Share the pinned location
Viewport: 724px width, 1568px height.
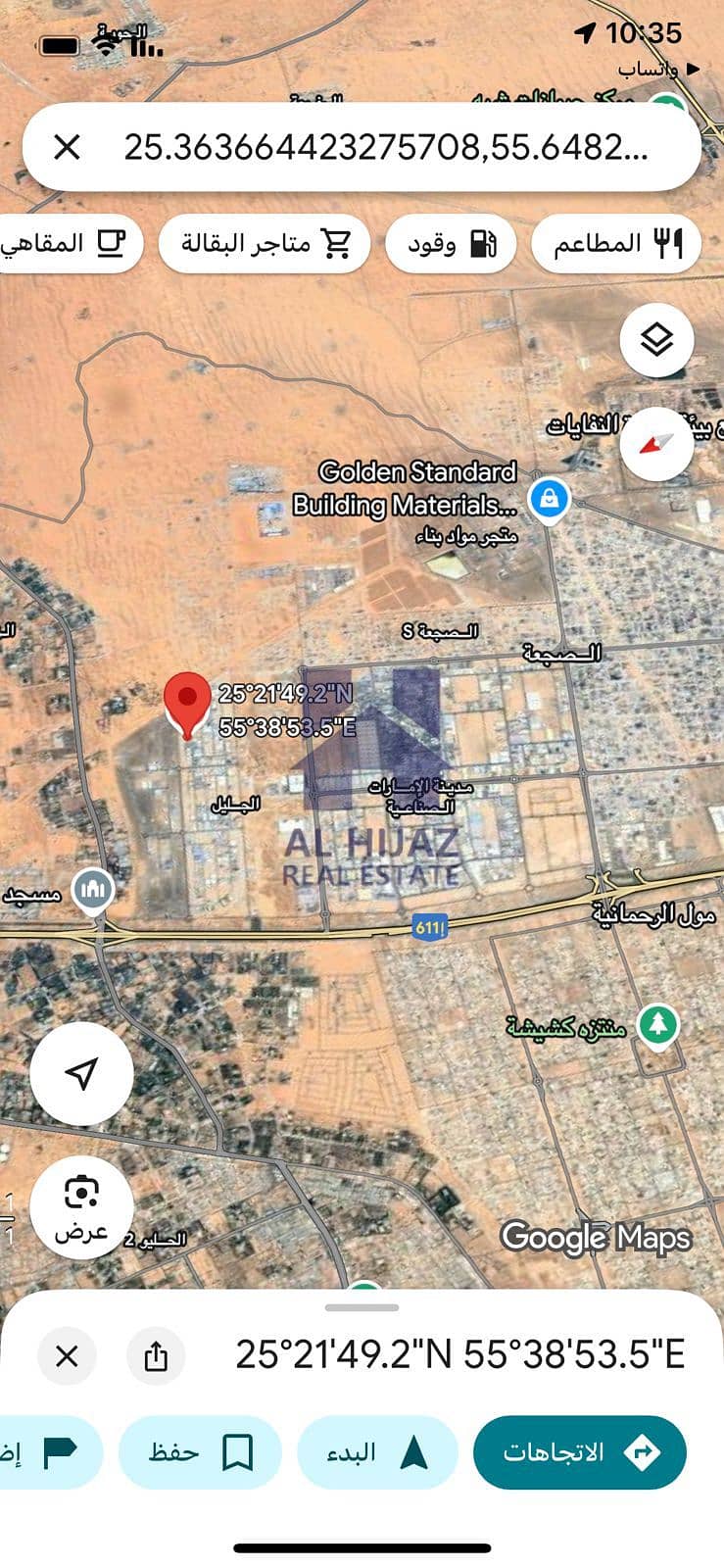(156, 1356)
